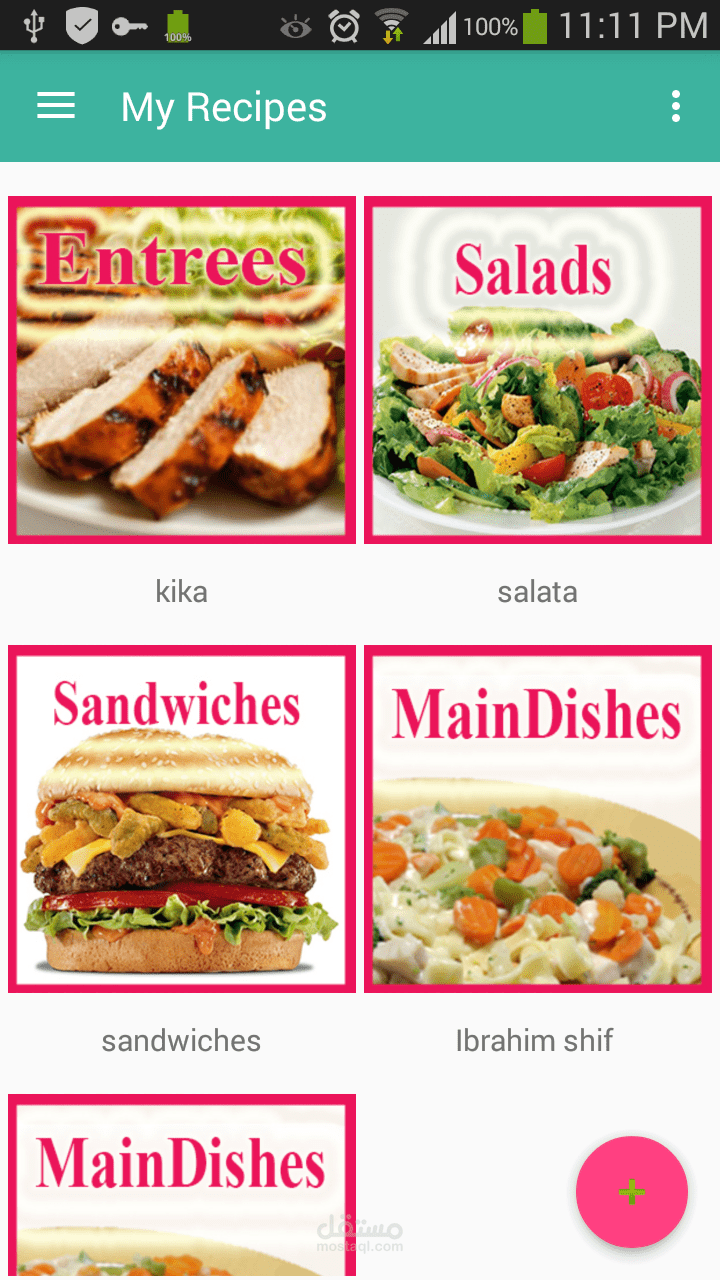Open the Salads tile labeled salata
Image resolution: width=720 pixels, height=1280 pixels.
538,370
